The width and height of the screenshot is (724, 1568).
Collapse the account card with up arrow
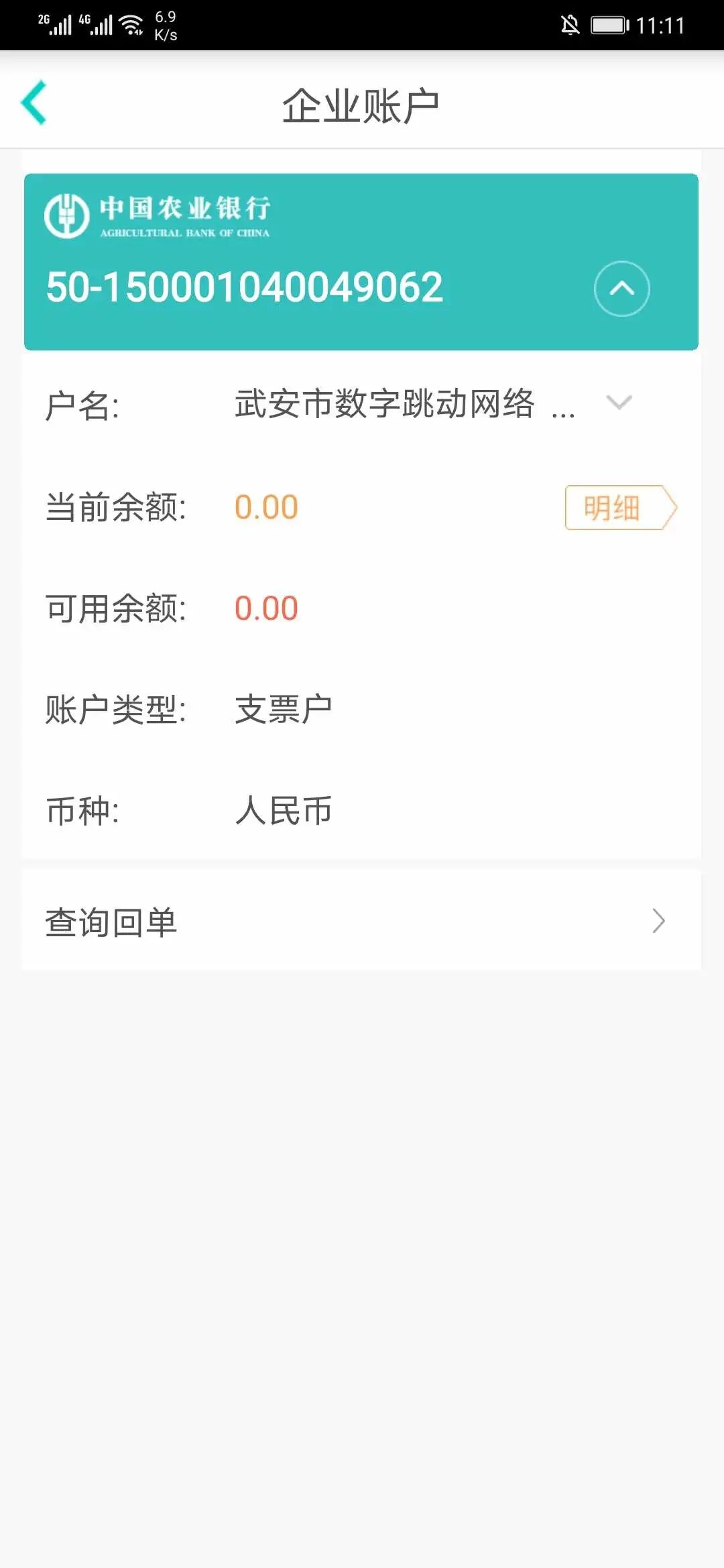[x=621, y=288]
